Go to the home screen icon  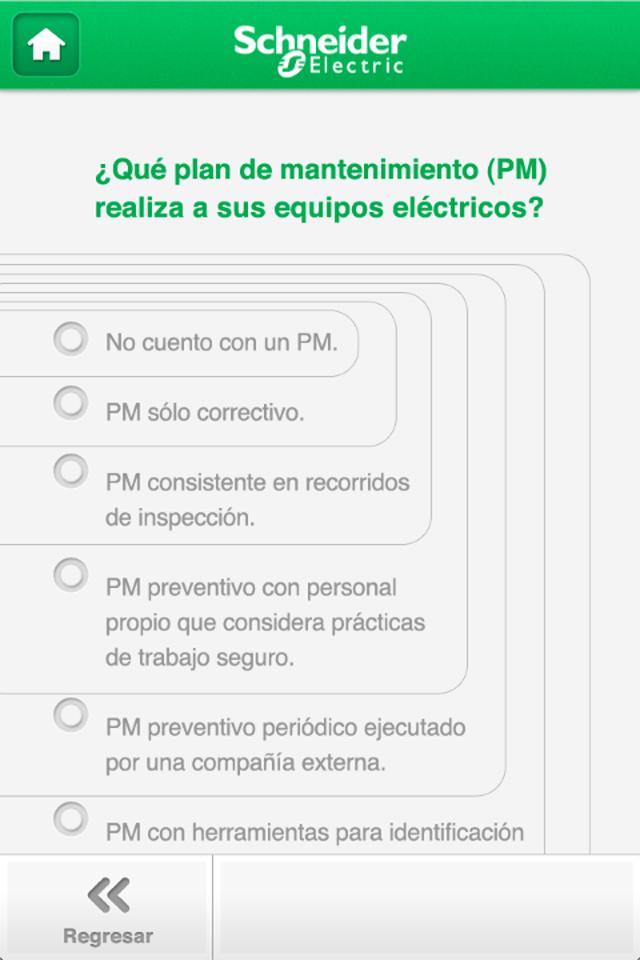[x=46, y=45]
